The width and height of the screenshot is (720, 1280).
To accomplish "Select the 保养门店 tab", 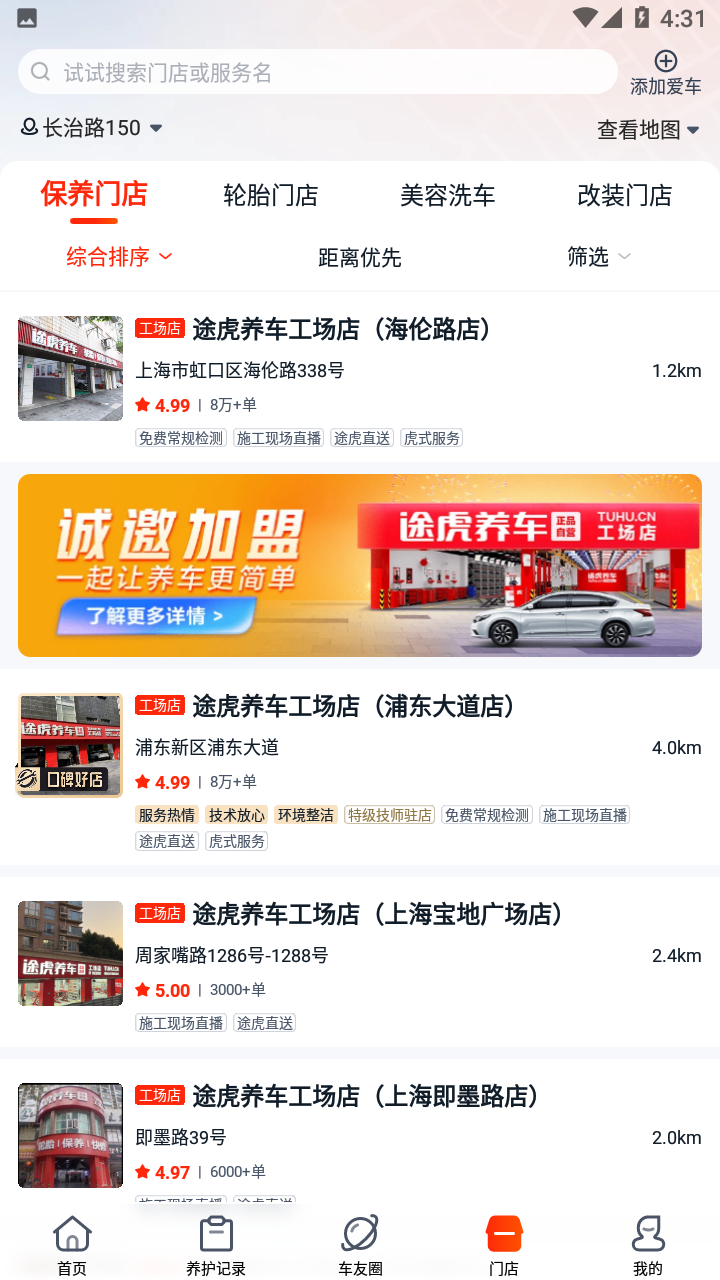I will [94, 194].
